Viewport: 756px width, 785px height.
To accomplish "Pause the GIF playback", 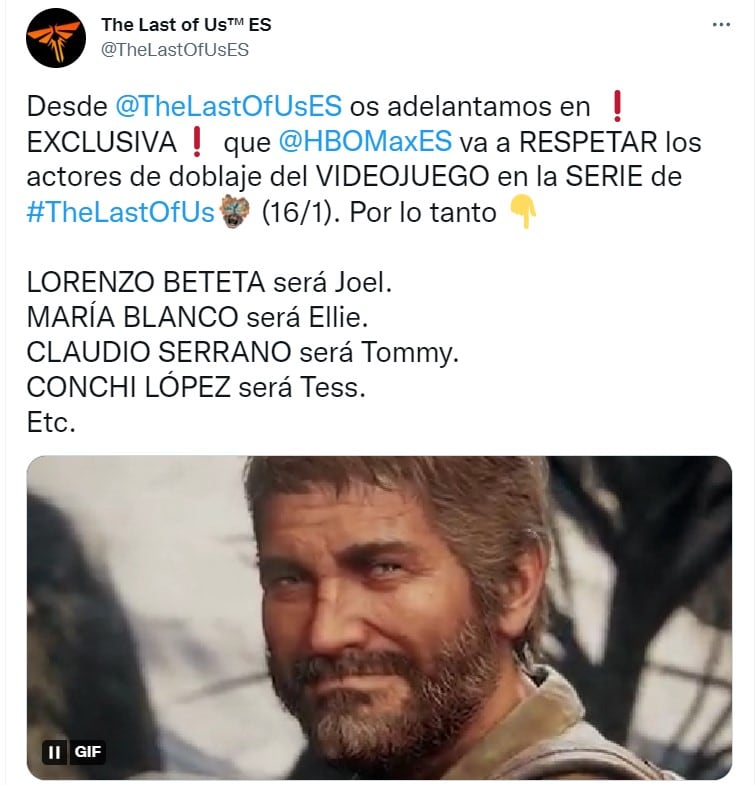I will [54, 752].
